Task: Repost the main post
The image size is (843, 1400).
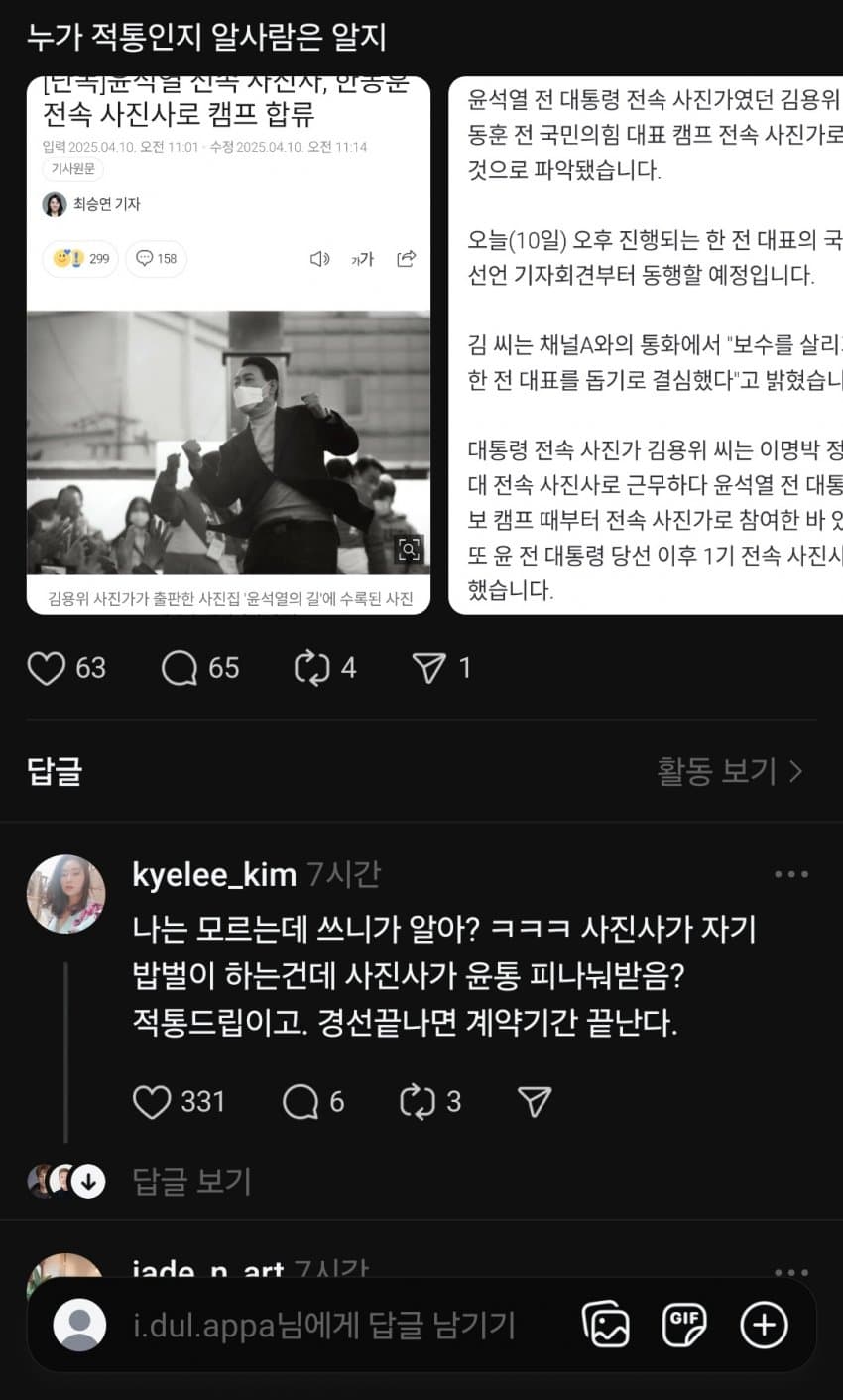Action: point(311,668)
